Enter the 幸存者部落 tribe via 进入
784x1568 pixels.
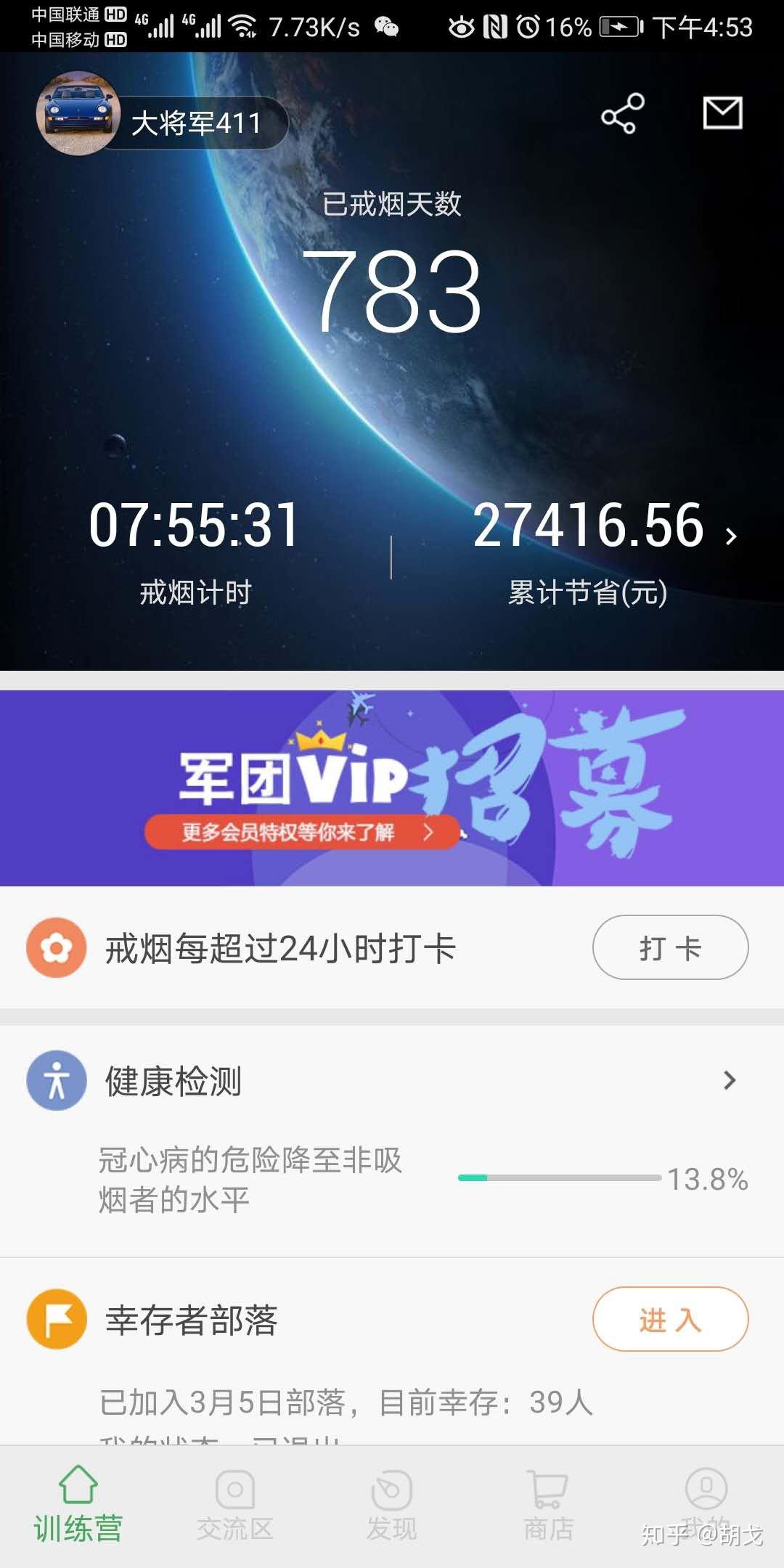click(x=670, y=1319)
